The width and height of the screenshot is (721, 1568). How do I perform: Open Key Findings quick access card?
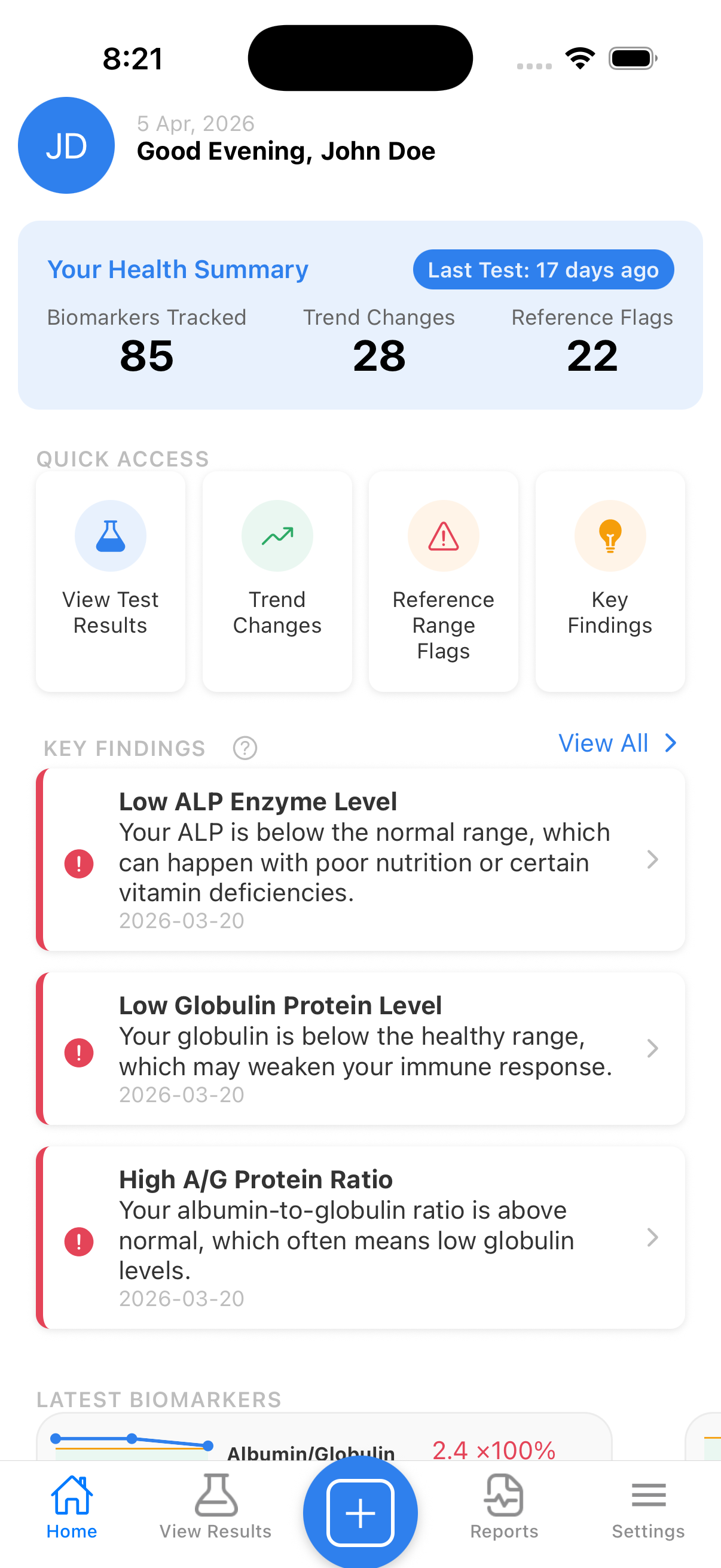pos(610,581)
